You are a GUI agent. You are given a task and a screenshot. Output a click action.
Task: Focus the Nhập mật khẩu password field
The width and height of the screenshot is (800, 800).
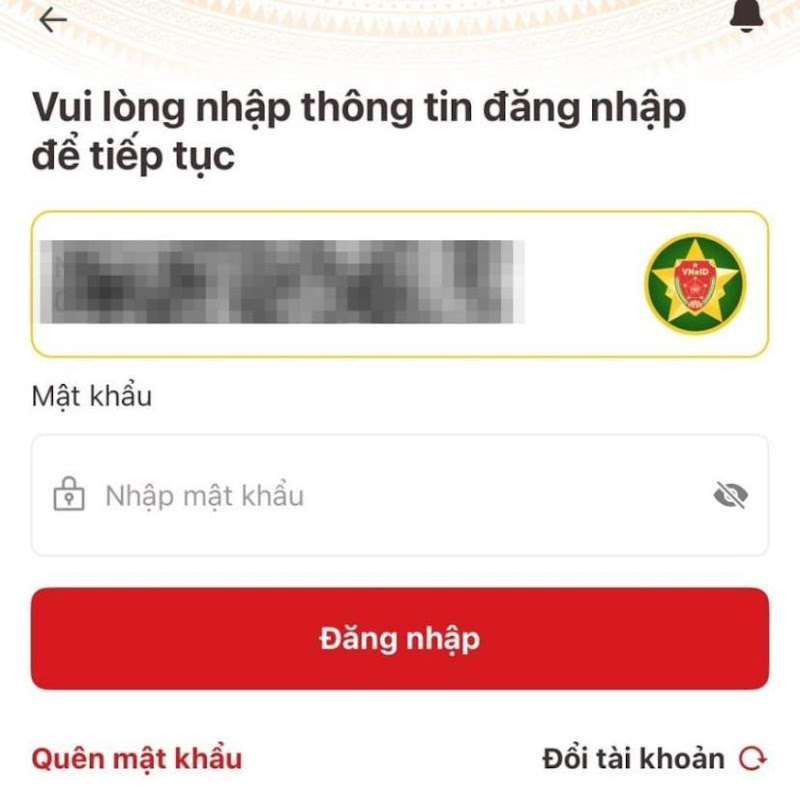click(x=380, y=496)
